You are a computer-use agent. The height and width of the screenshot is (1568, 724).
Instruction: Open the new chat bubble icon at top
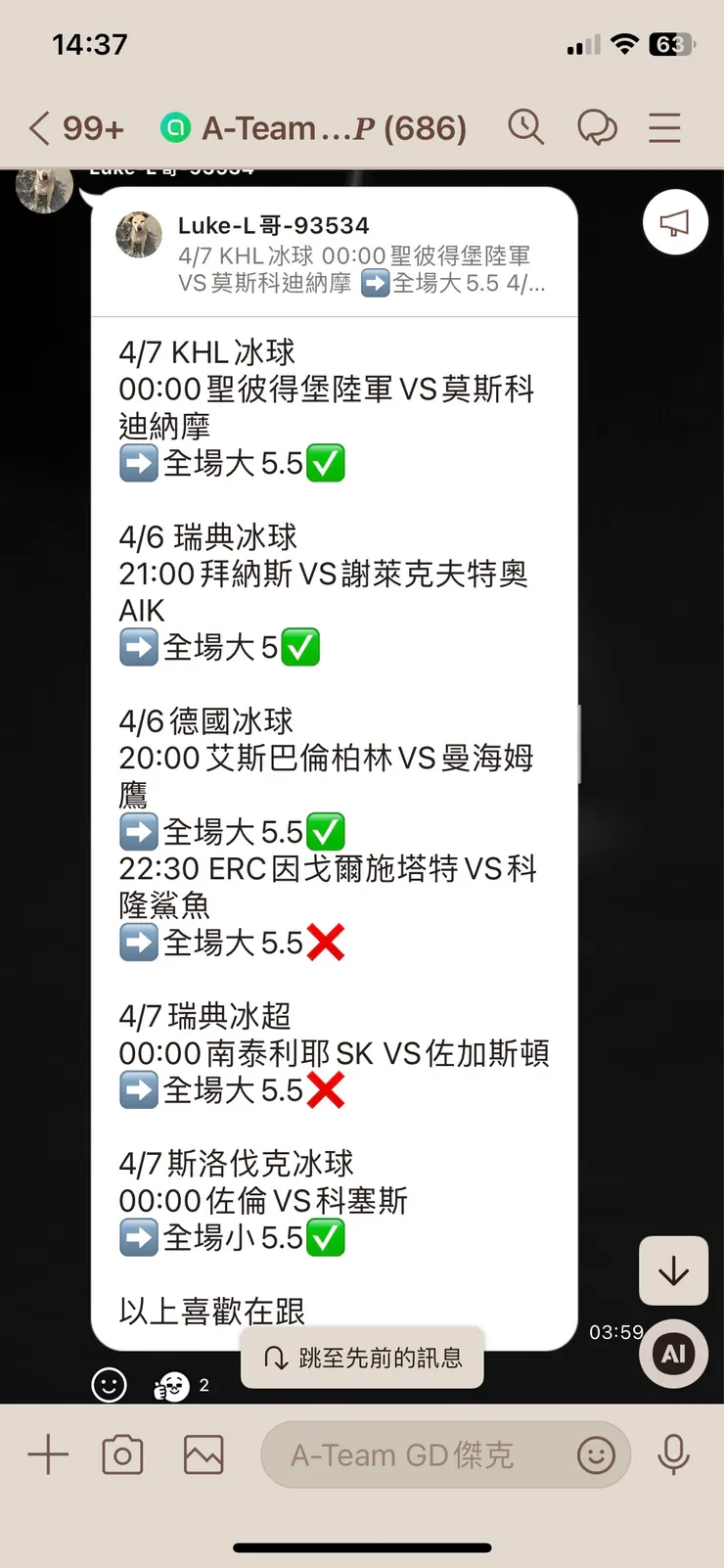598,127
